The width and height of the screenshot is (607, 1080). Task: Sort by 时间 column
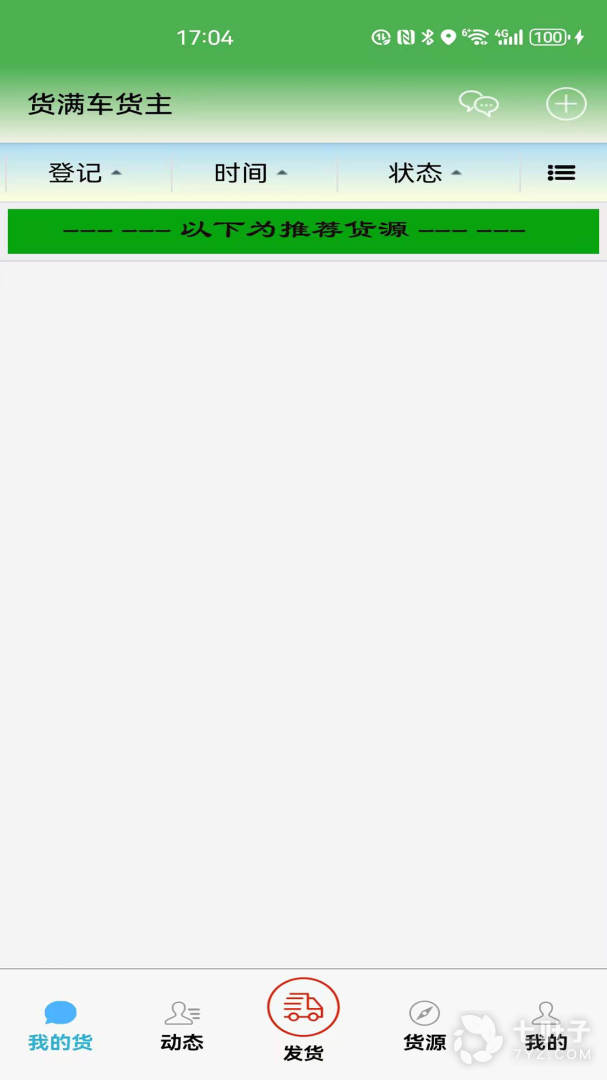coord(251,173)
